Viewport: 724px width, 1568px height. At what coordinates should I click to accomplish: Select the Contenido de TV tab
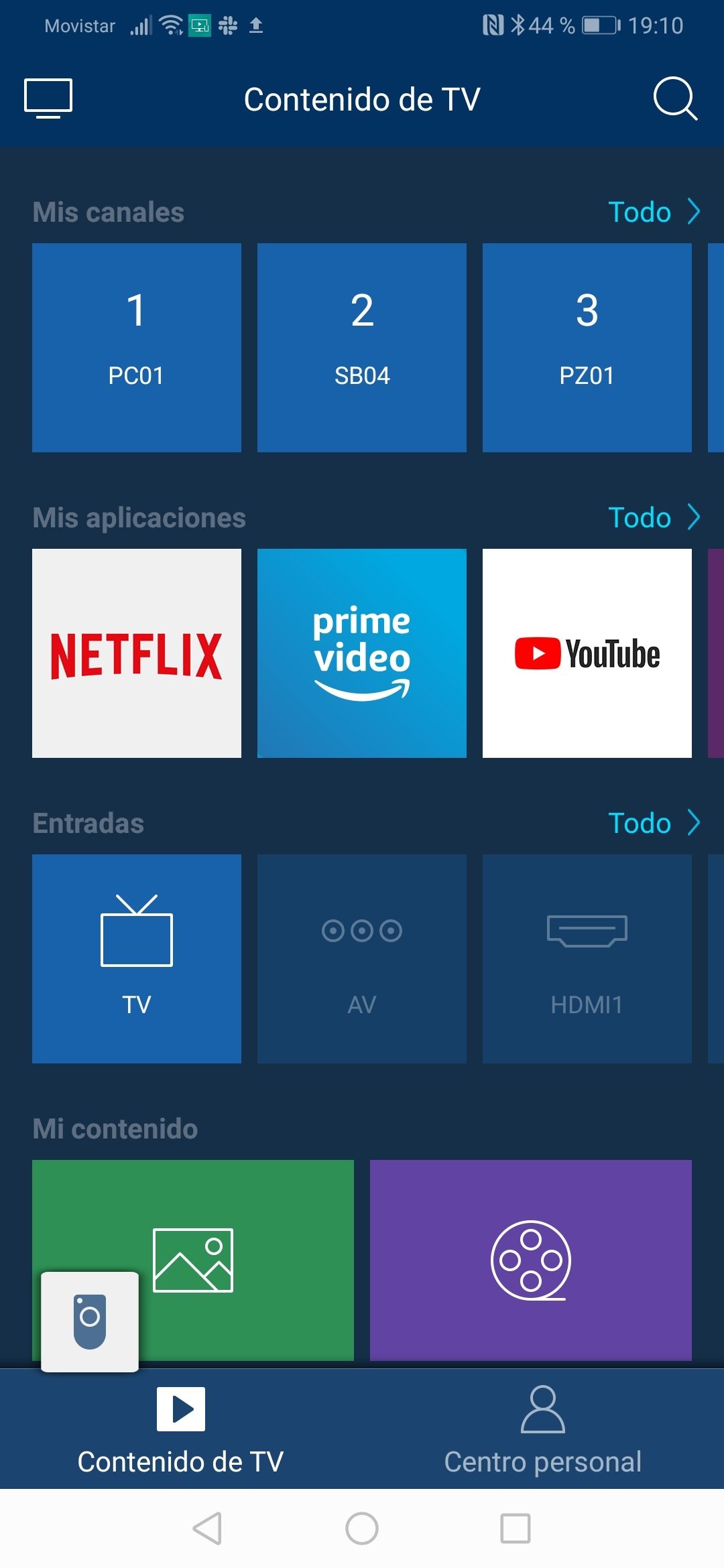click(x=181, y=1430)
